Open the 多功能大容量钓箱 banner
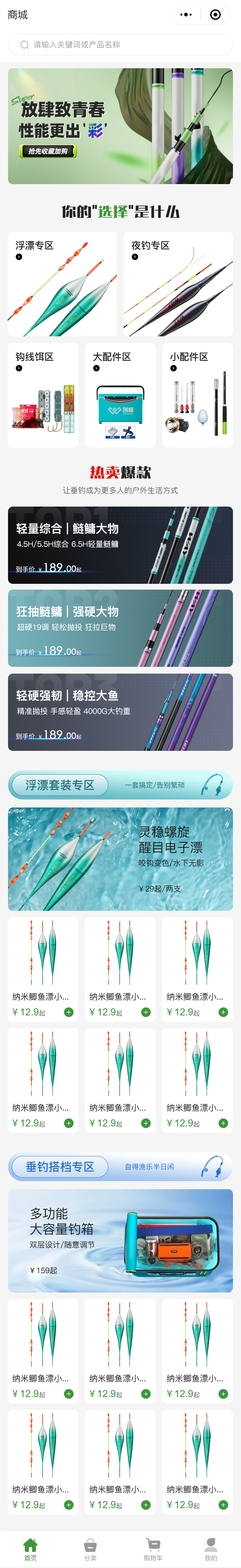This screenshot has width=241, height=1568. pos(120,1240)
